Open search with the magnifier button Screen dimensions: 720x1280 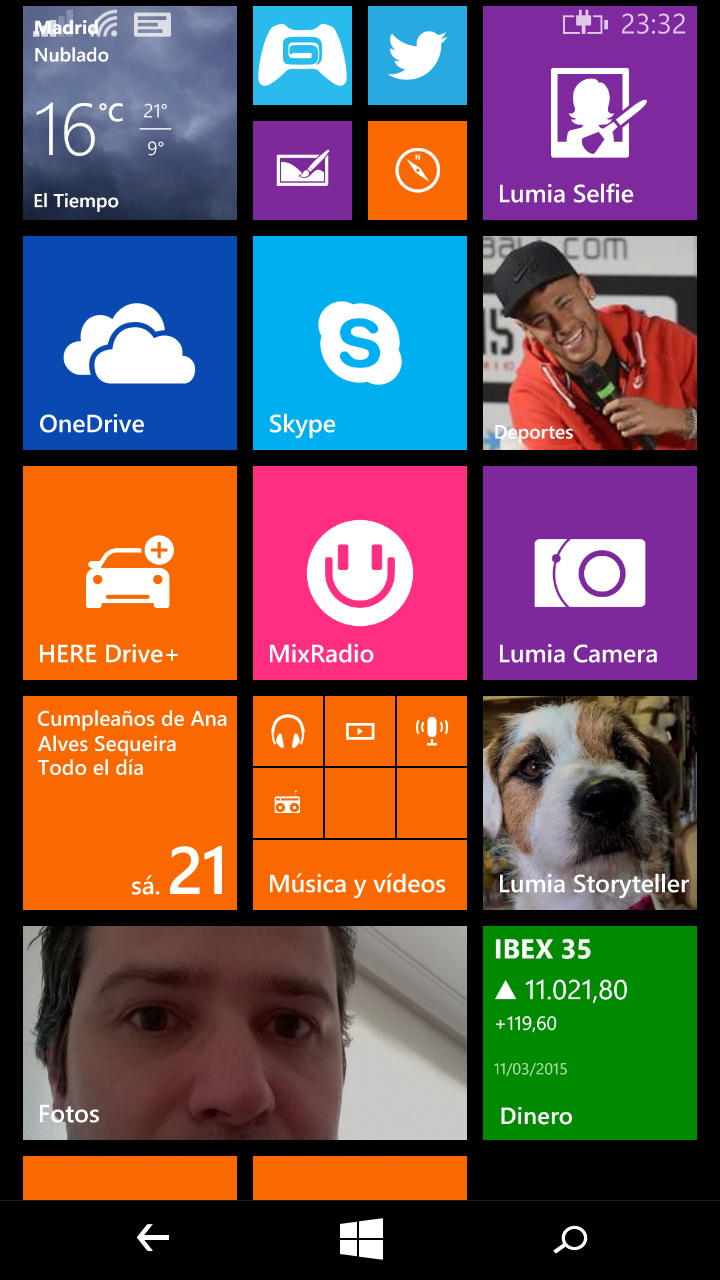click(x=570, y=1240)
